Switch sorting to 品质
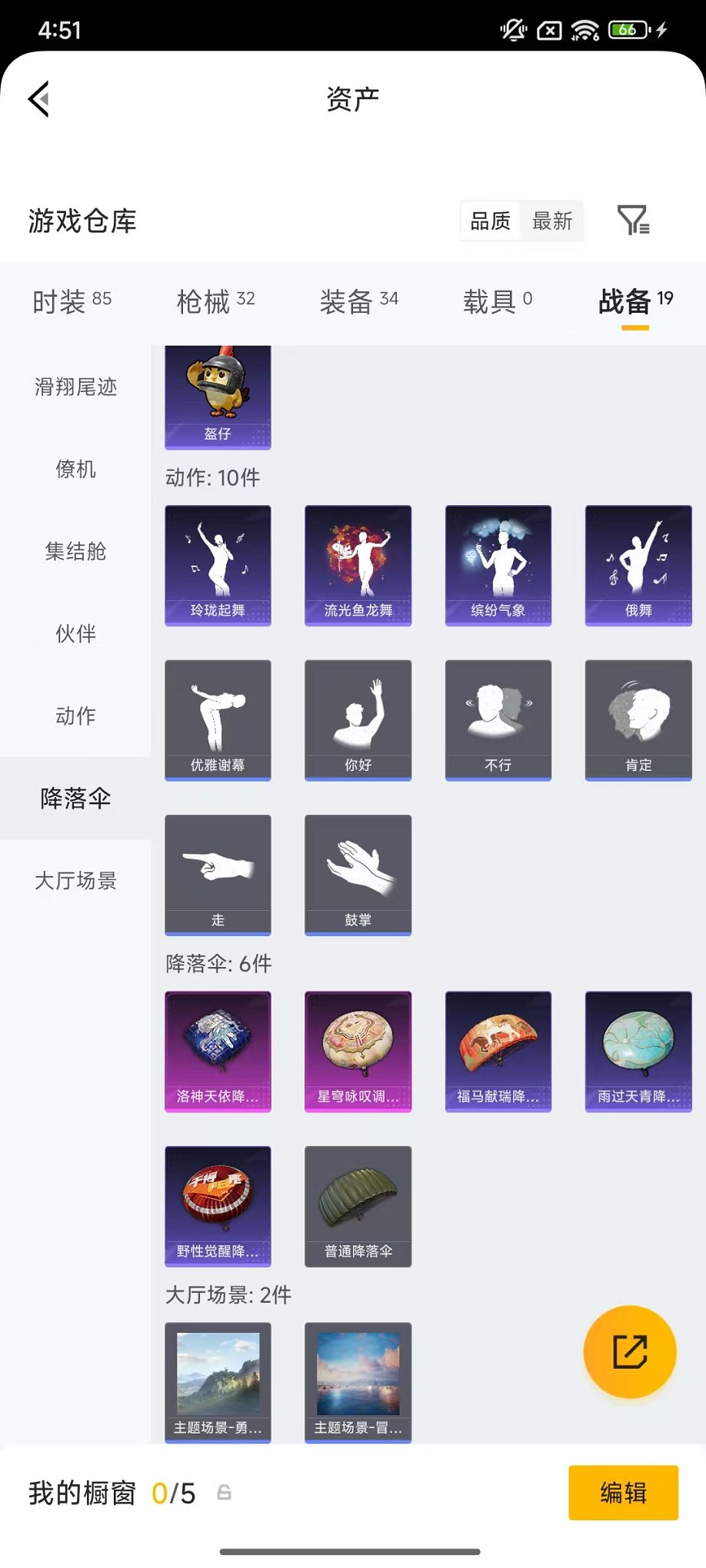 (x=490, y=221)
